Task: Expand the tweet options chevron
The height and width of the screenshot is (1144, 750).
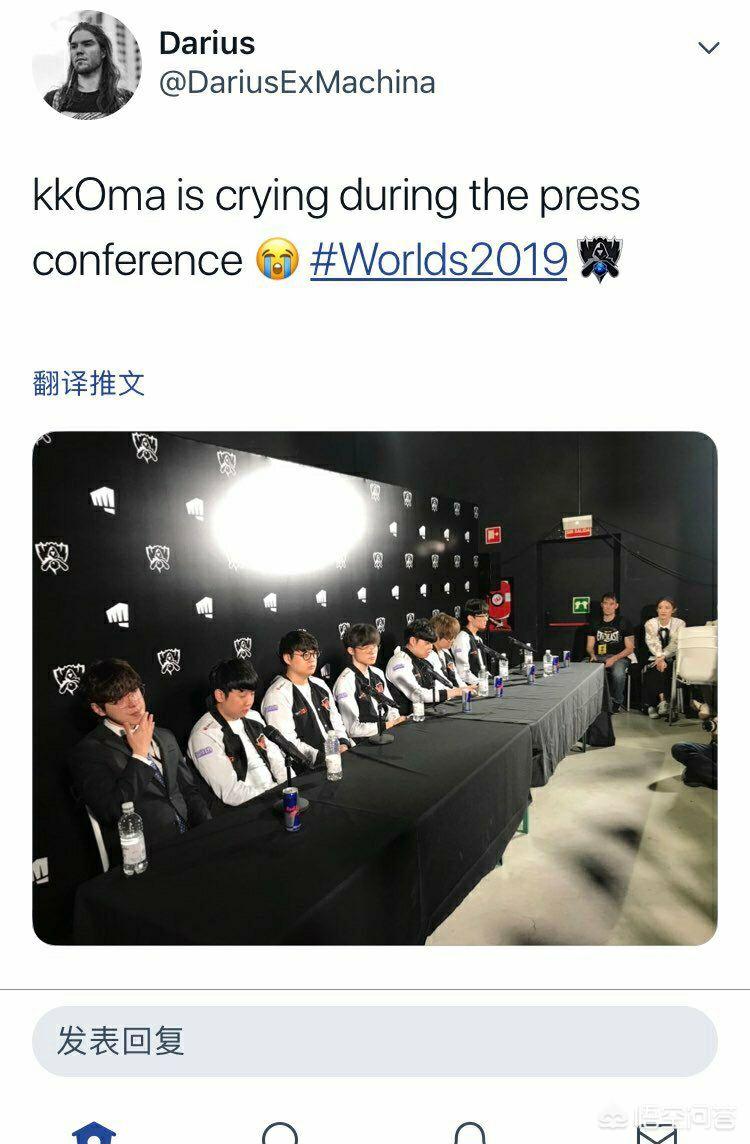Action: tap(708, 48)
